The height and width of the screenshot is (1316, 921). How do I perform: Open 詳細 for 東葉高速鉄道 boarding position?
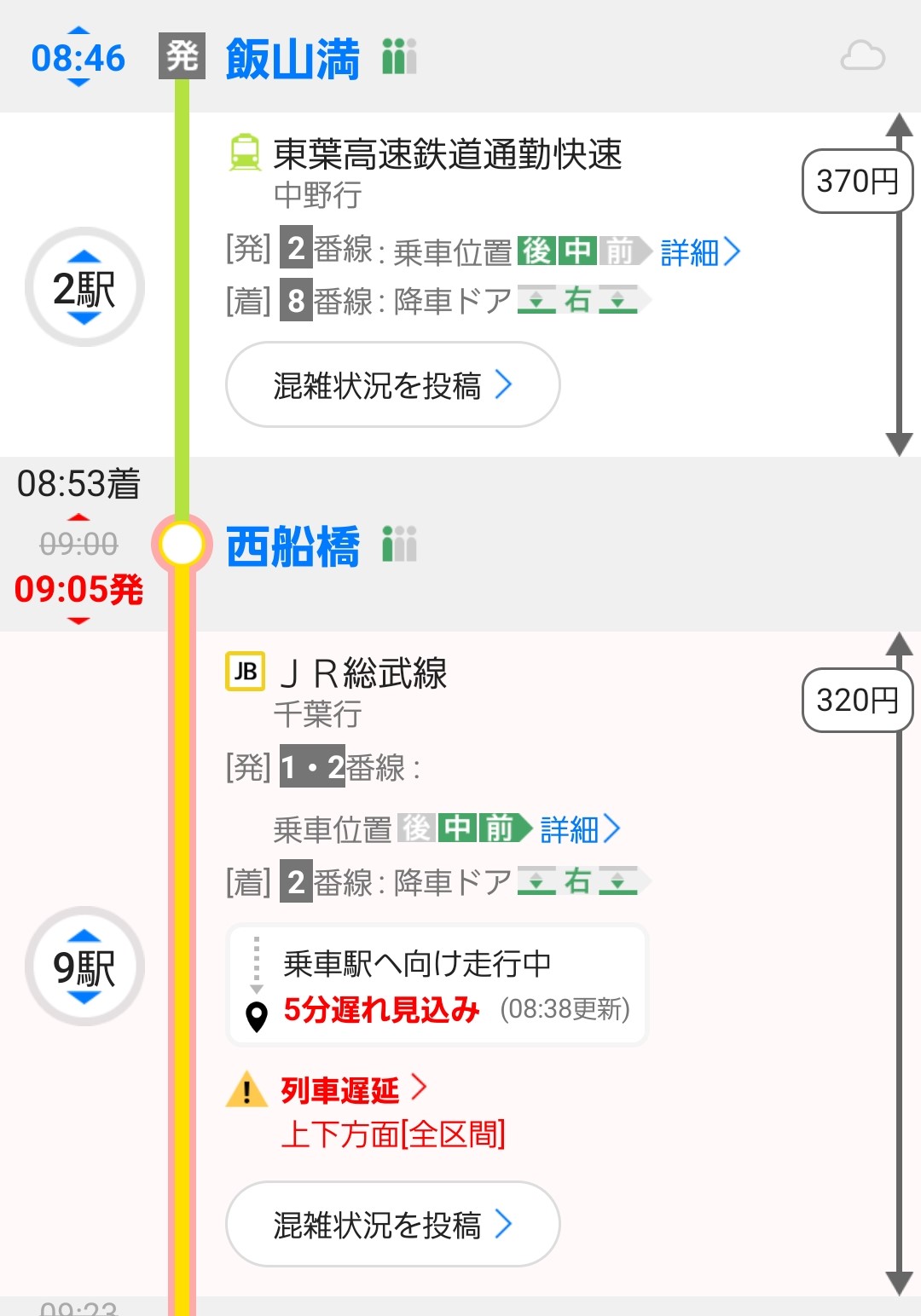coord(699,252)
